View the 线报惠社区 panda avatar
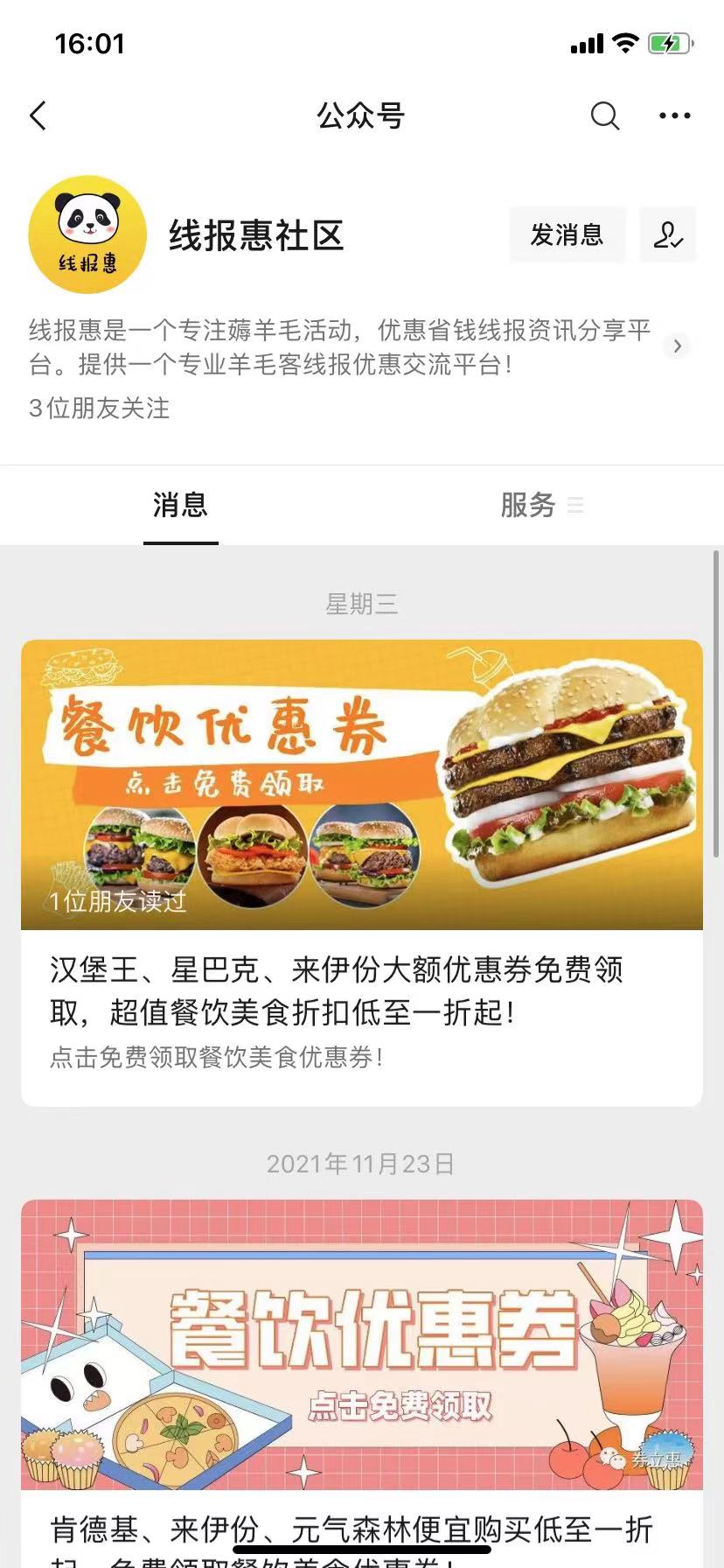The height and width of the screenshot is (1568, 724). [x=87, y=234]
